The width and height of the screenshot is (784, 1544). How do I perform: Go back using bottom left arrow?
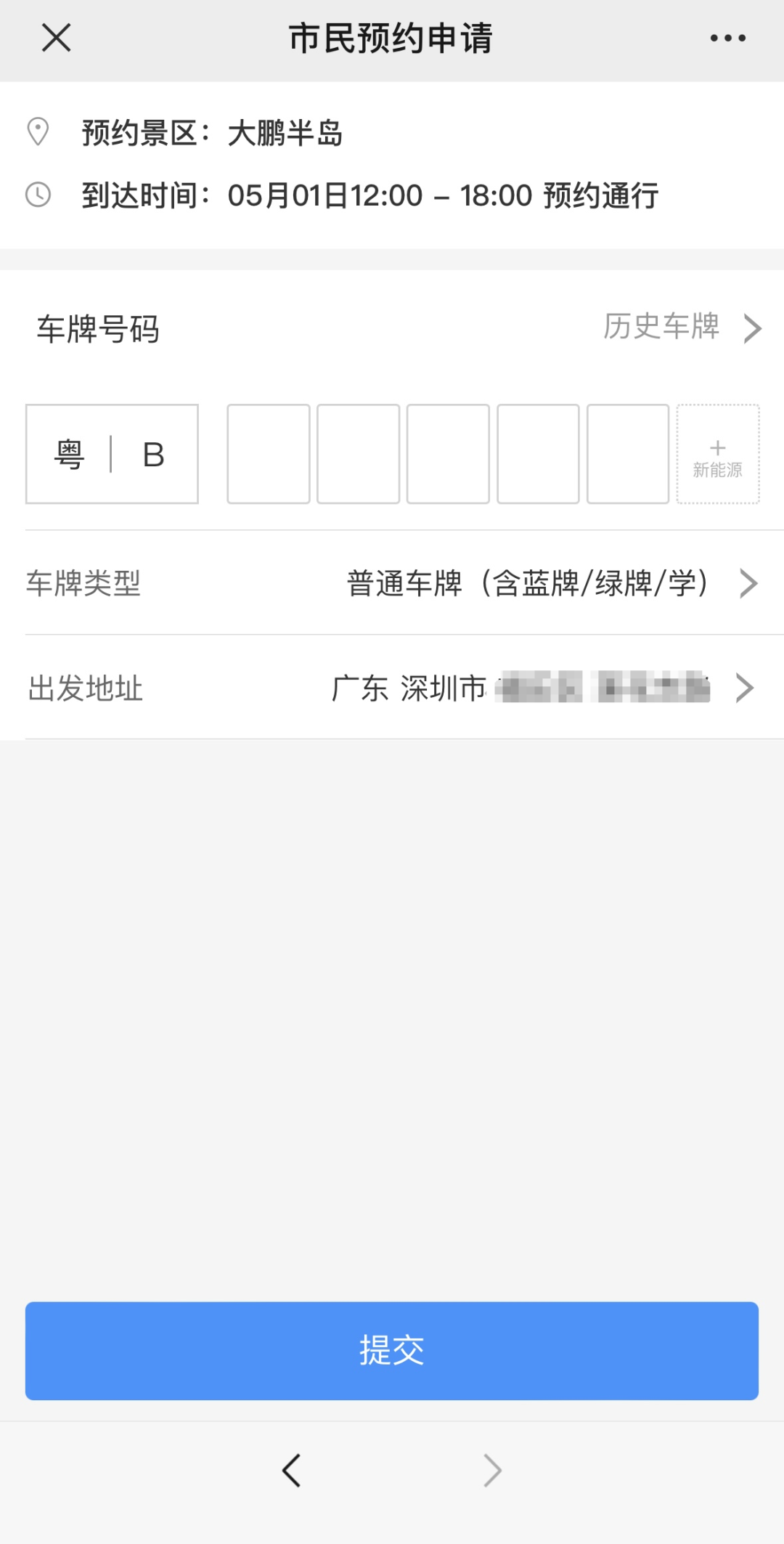291,1471
